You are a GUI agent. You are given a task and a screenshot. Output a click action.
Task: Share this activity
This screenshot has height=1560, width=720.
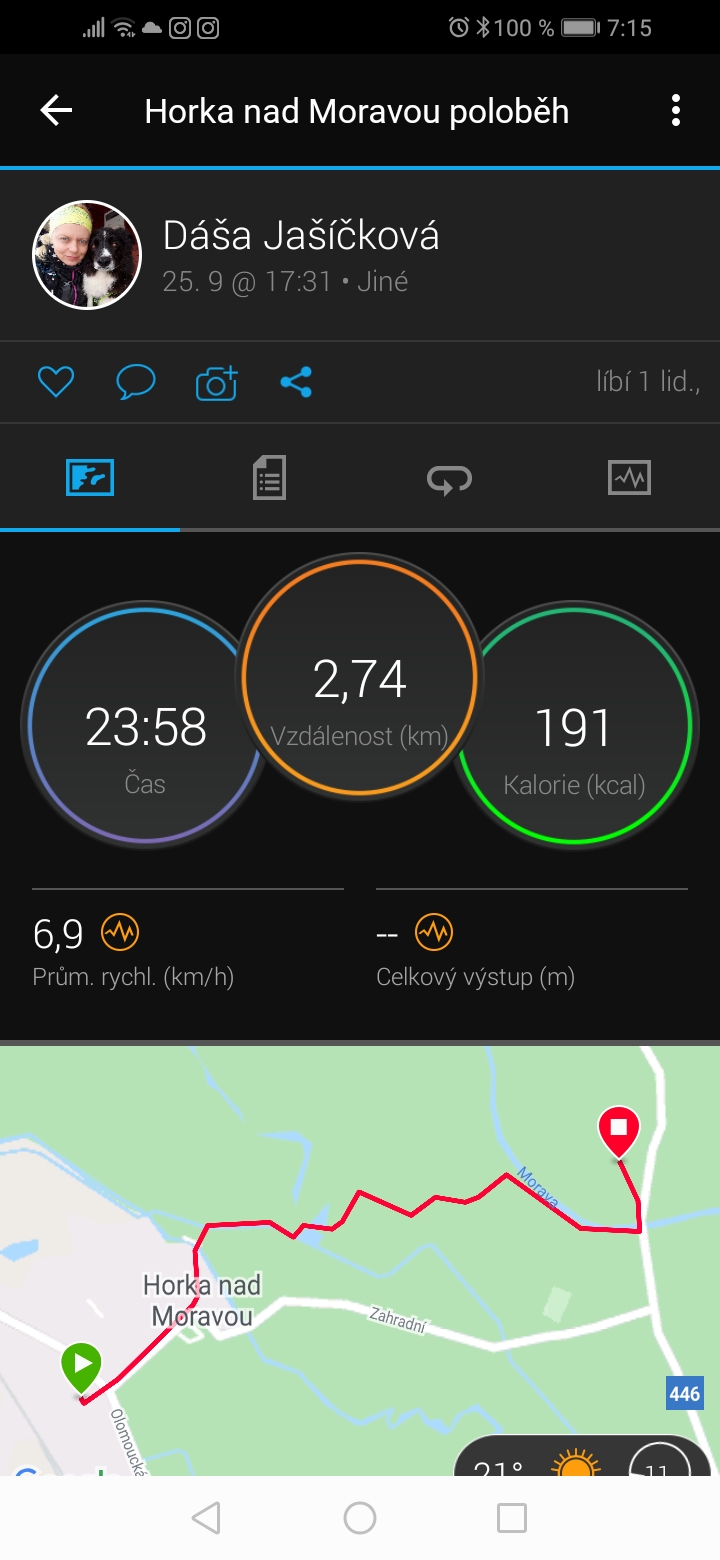tap(296, 382)
